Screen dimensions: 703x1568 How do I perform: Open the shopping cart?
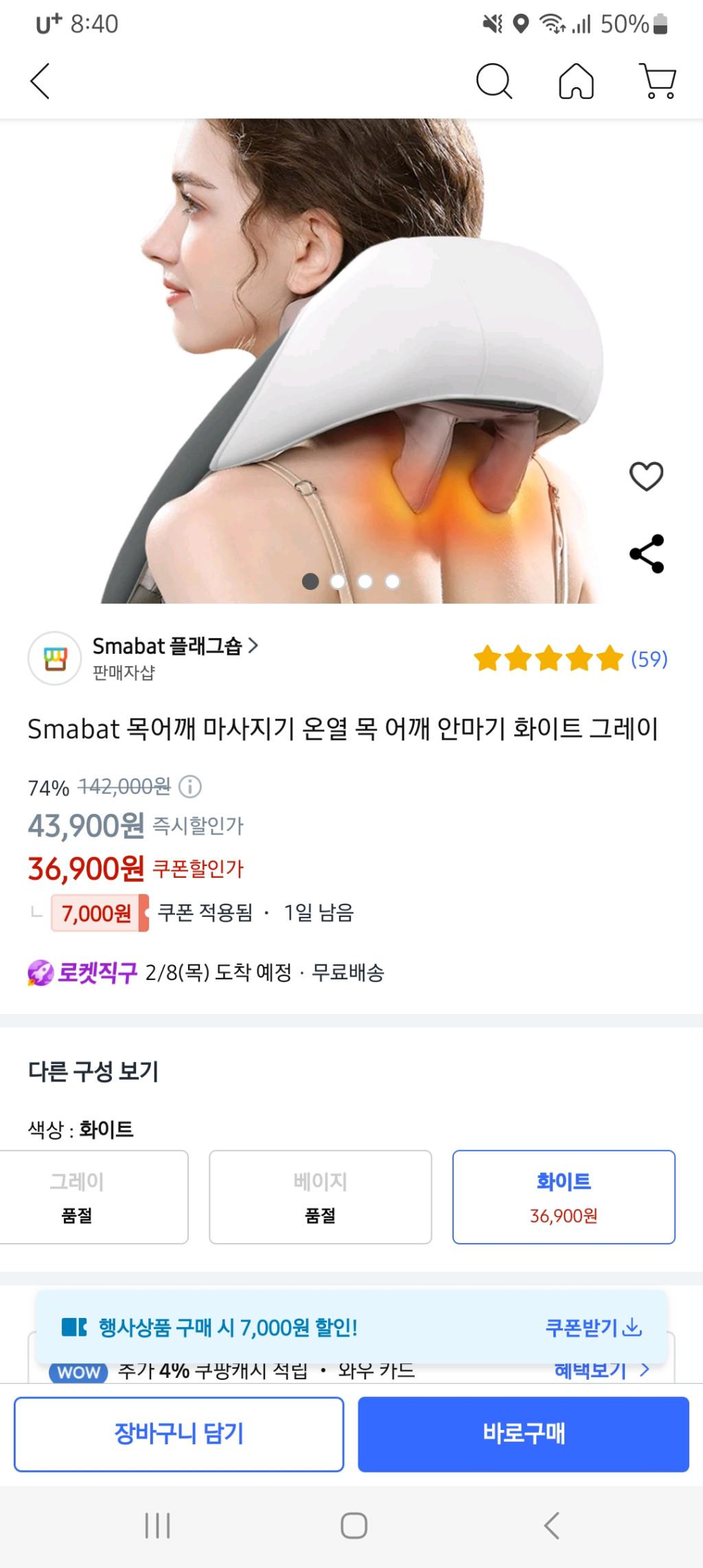coord(658,81)
